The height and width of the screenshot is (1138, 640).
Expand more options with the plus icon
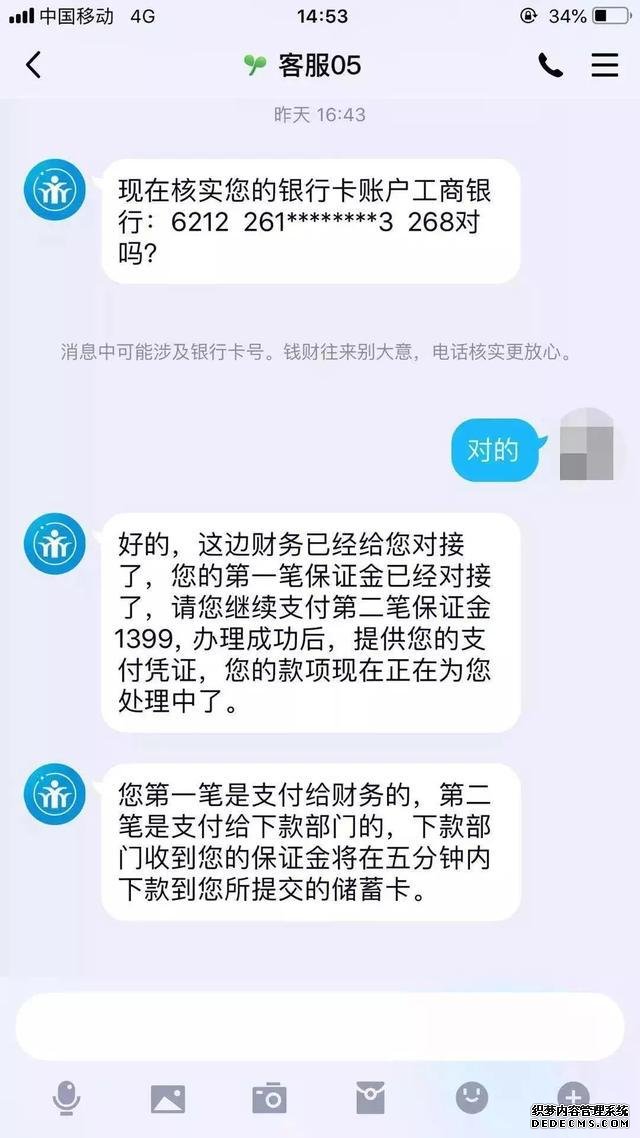click(573, 1096)
